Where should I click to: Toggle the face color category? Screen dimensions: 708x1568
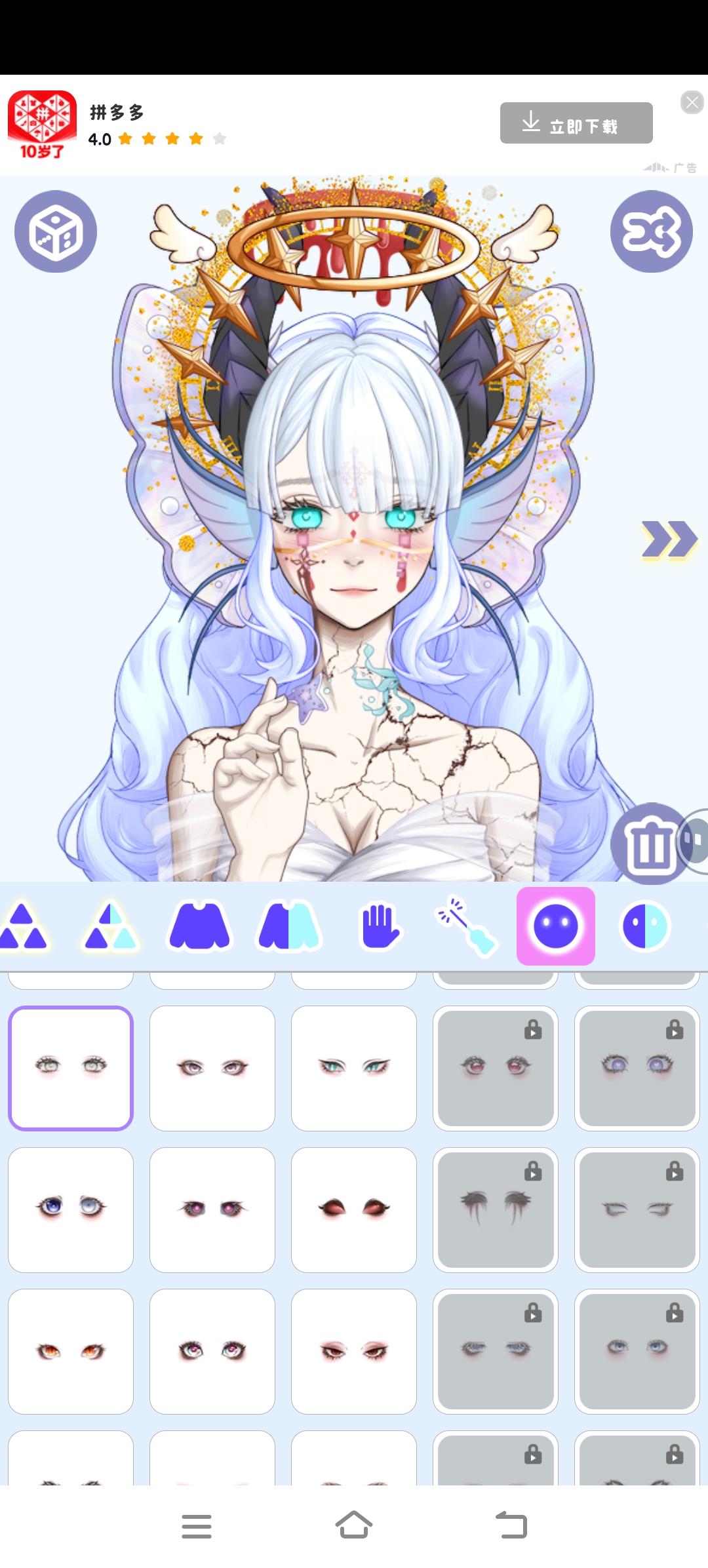(x=646, y=926)
